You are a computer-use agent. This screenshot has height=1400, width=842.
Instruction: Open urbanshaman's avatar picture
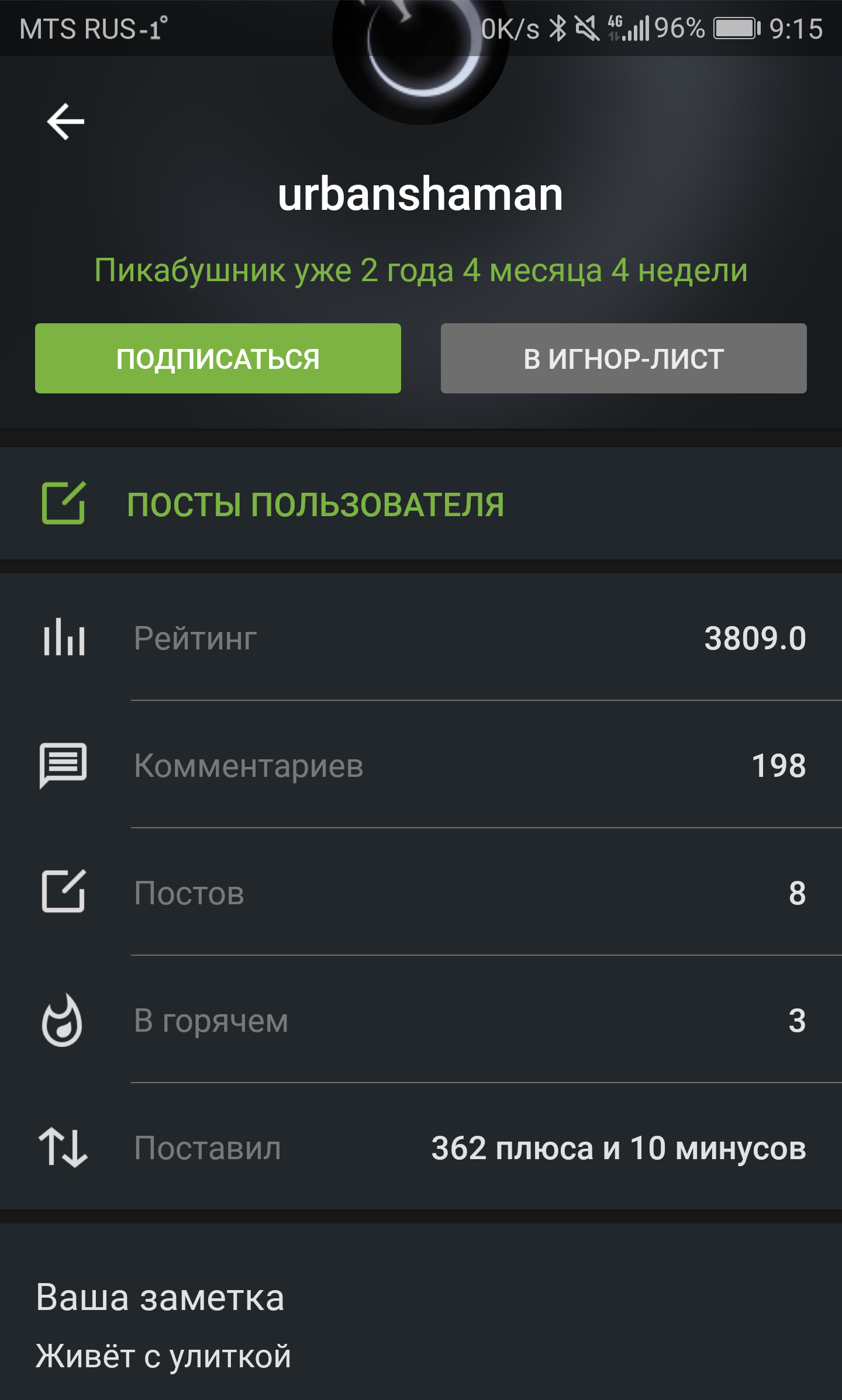(420, 53)
